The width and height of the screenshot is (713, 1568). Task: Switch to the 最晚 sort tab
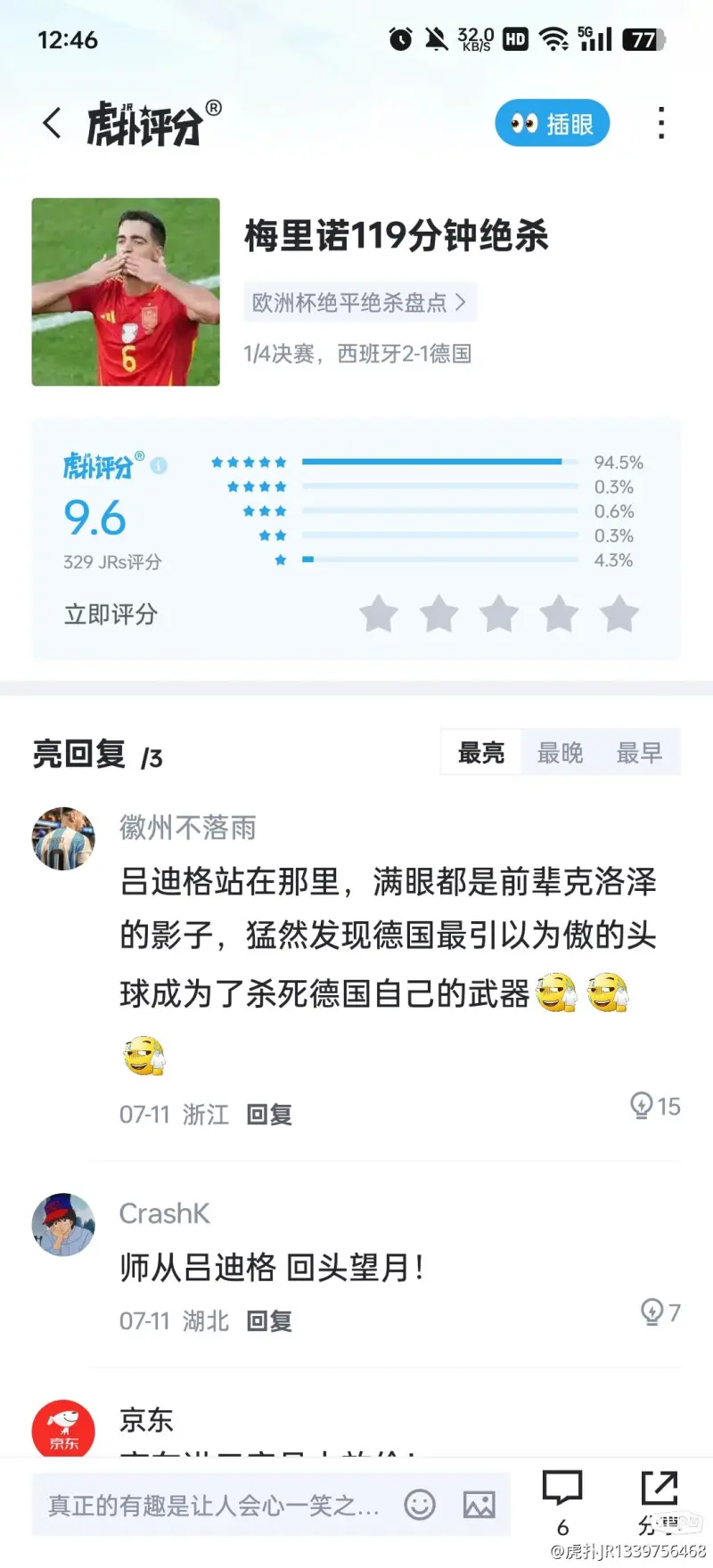[x=560, y=753]
